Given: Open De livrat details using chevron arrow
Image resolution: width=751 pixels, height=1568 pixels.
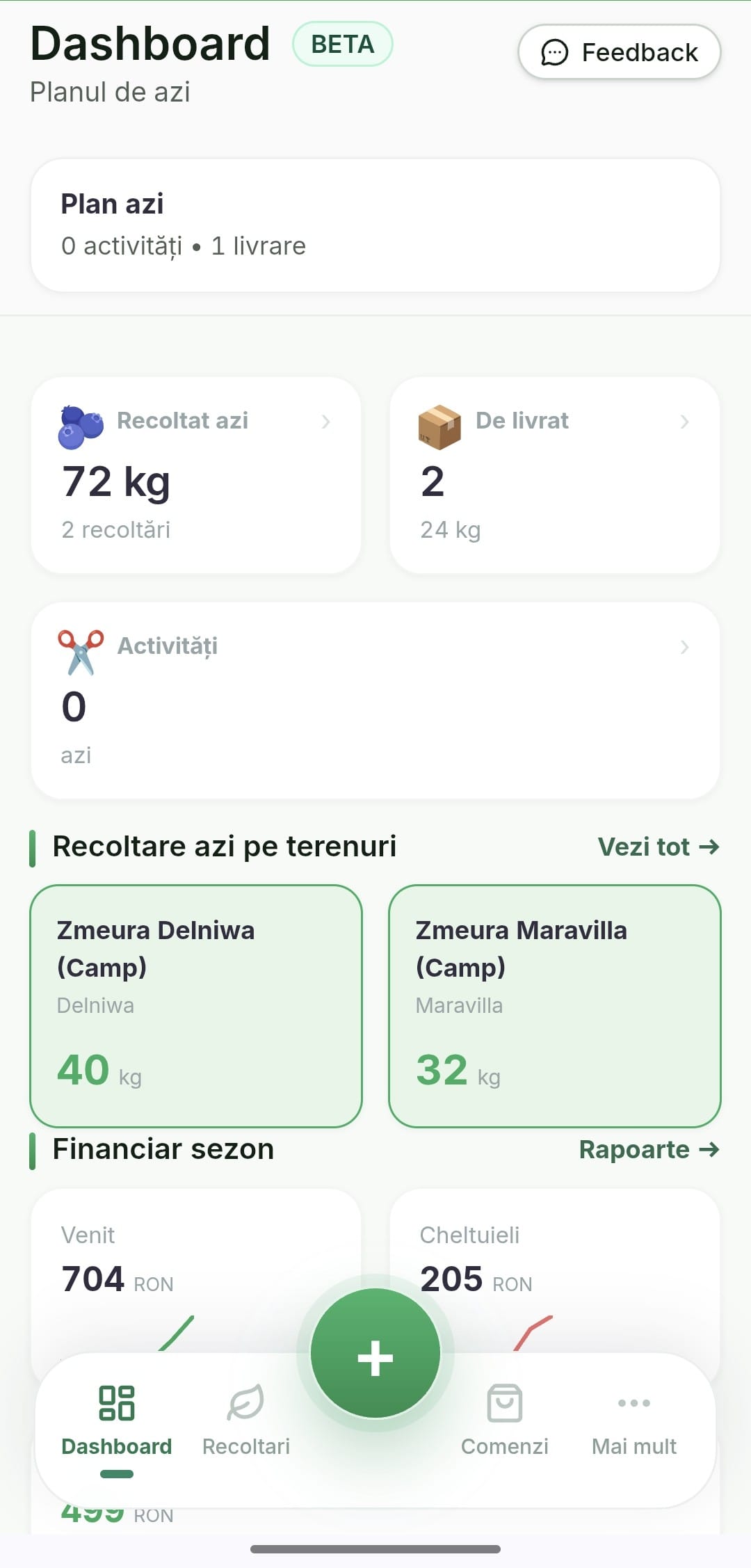Looking at the screenshot, I should pyautogui.click(x=686, y=422).
